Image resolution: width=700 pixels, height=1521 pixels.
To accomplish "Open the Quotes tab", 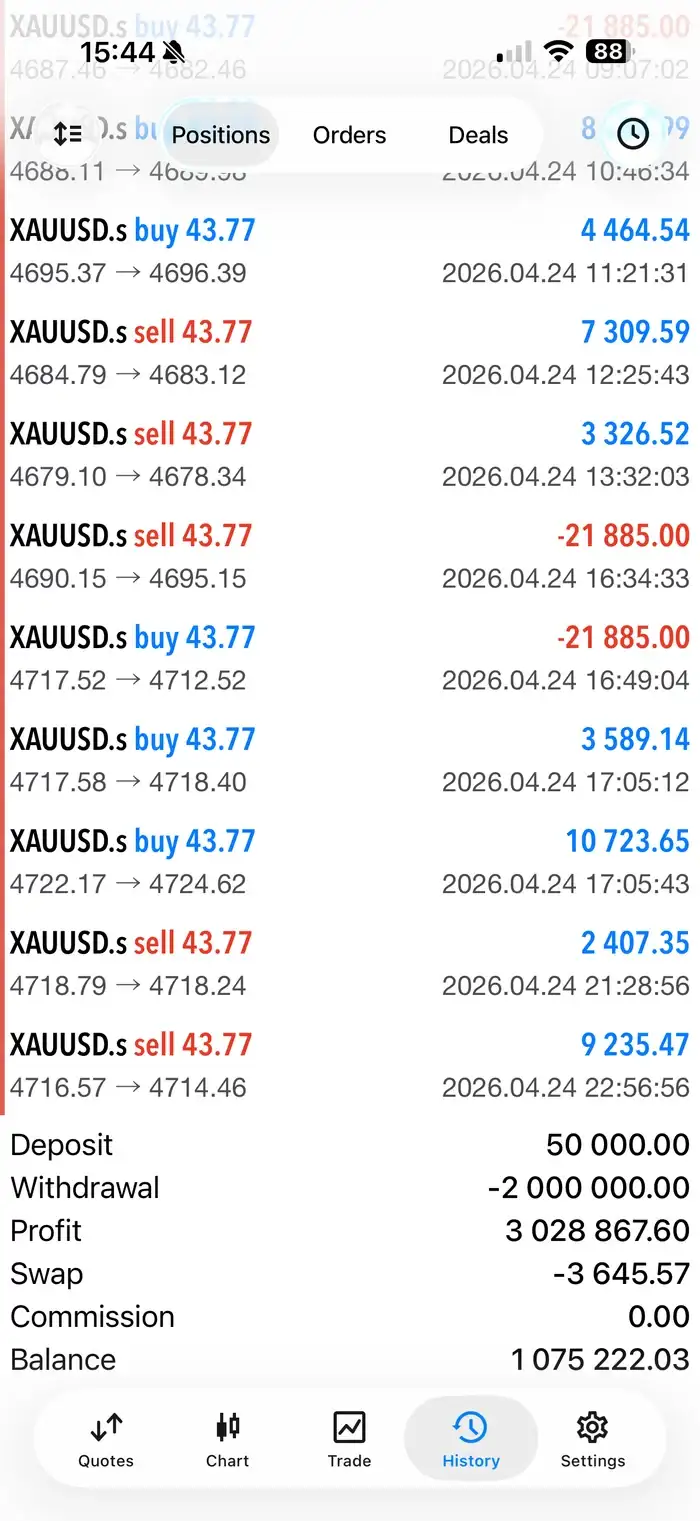I will (x=106, y=1440).
